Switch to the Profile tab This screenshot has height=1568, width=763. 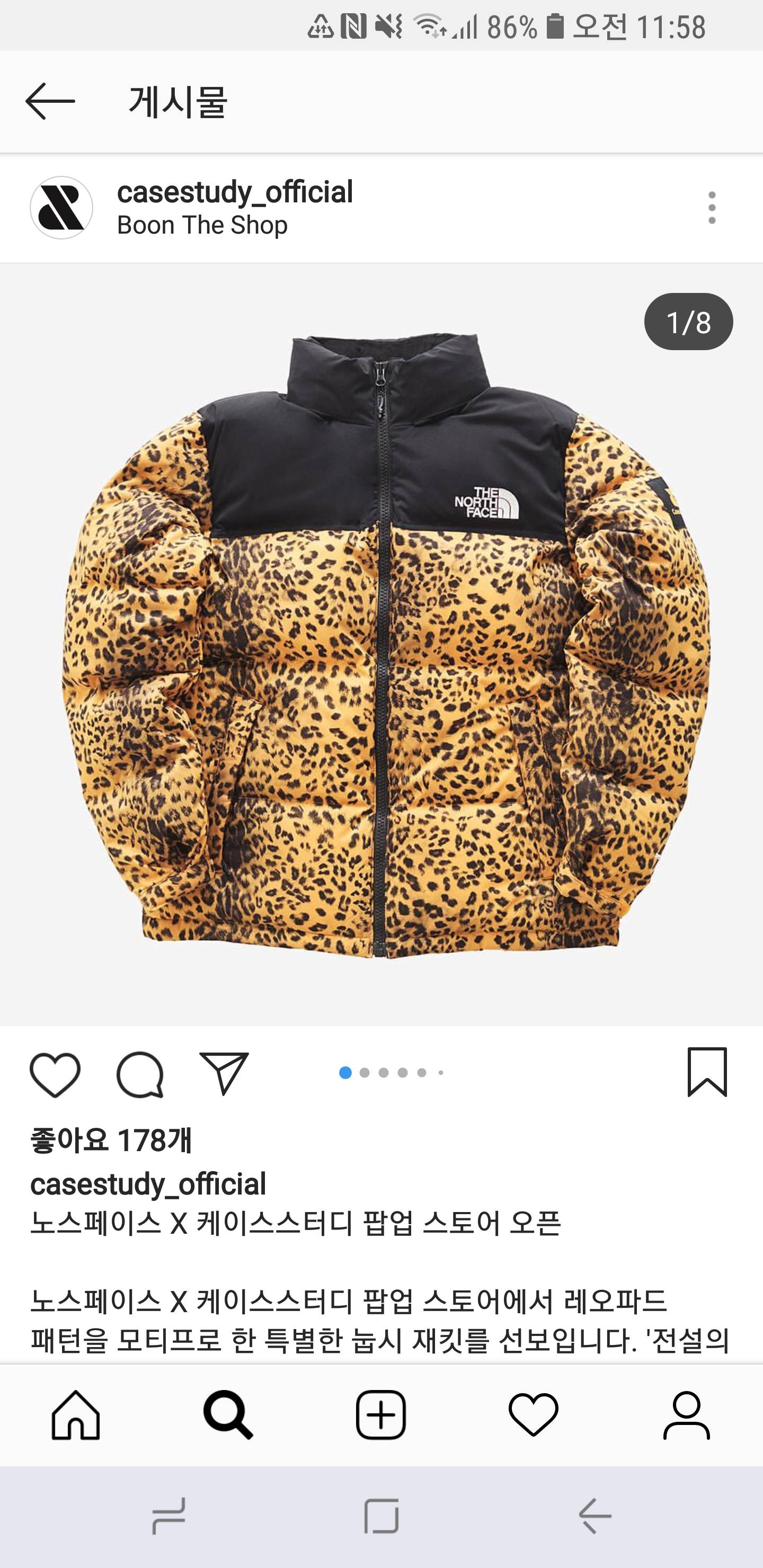pyautogui.click(x=686, y=1414)
